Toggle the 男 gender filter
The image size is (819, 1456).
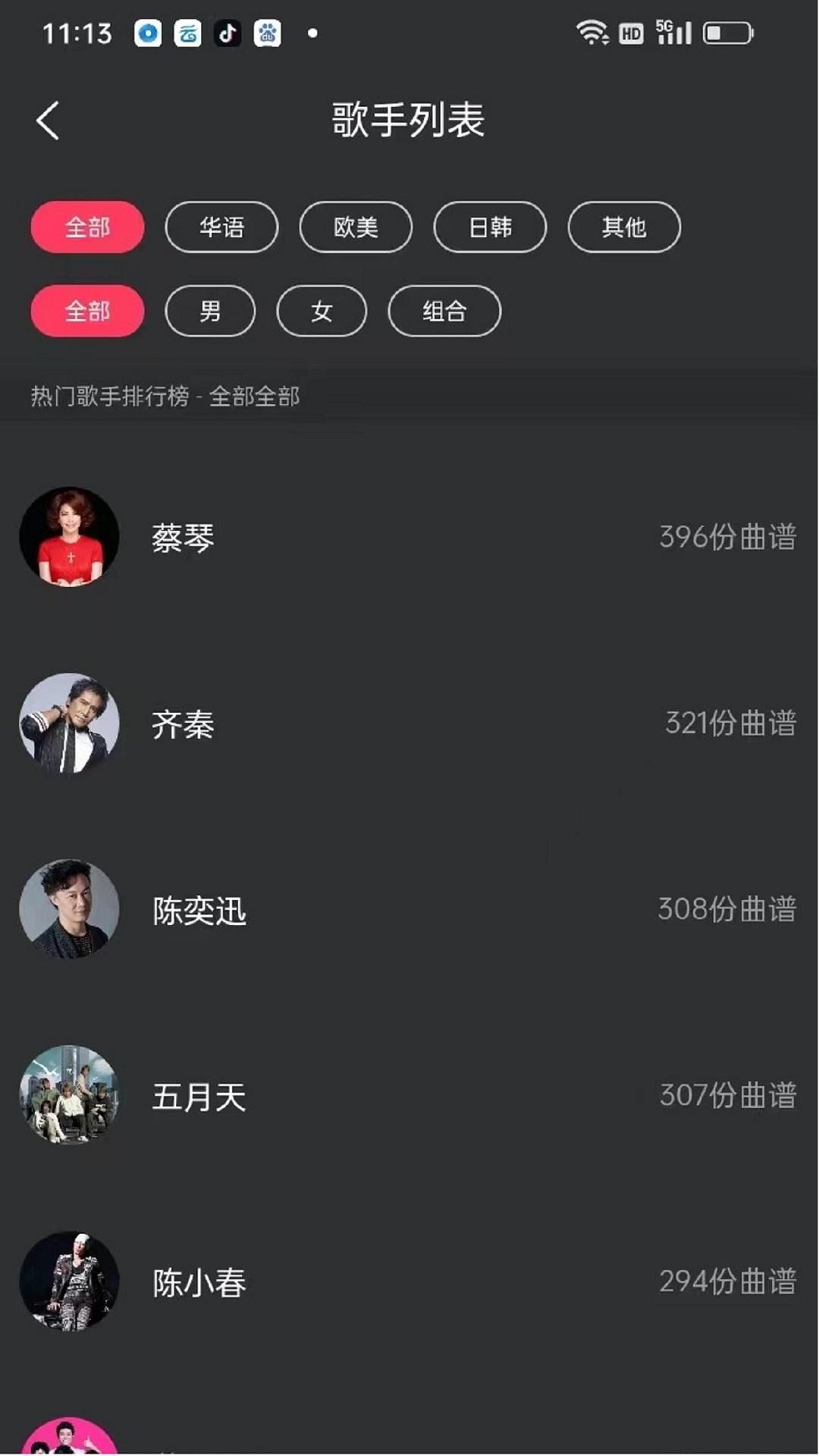click(210, 311)
